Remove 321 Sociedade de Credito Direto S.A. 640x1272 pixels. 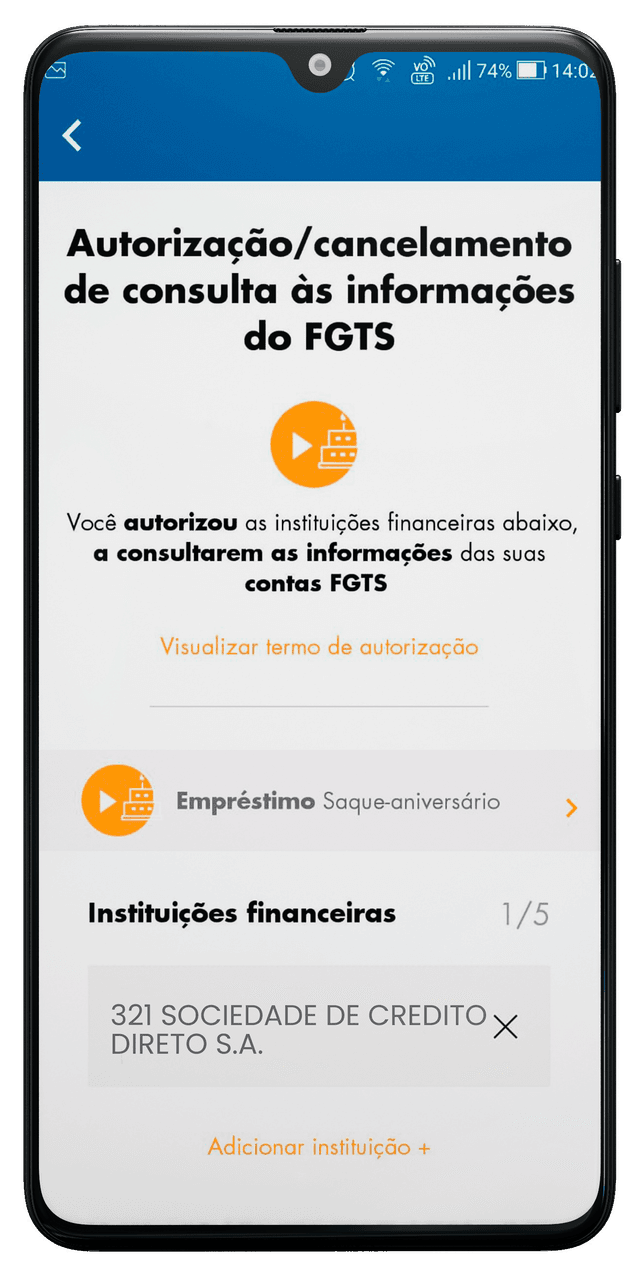506,1026
